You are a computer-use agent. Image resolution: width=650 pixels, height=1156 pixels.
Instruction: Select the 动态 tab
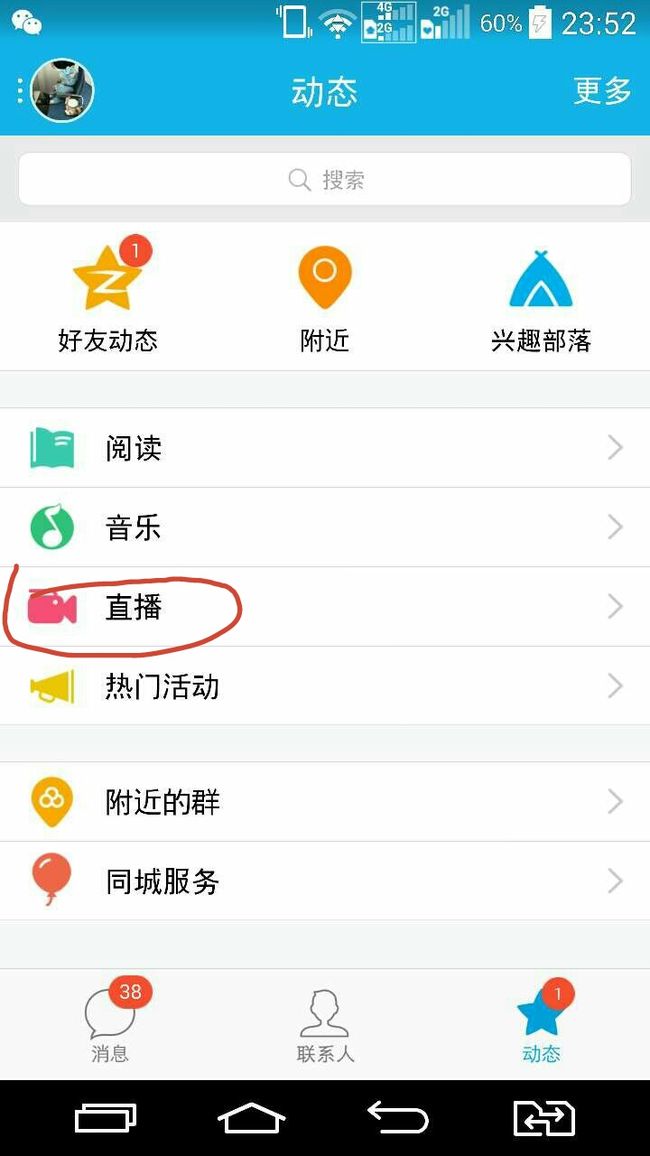[x=542, y=1023]
